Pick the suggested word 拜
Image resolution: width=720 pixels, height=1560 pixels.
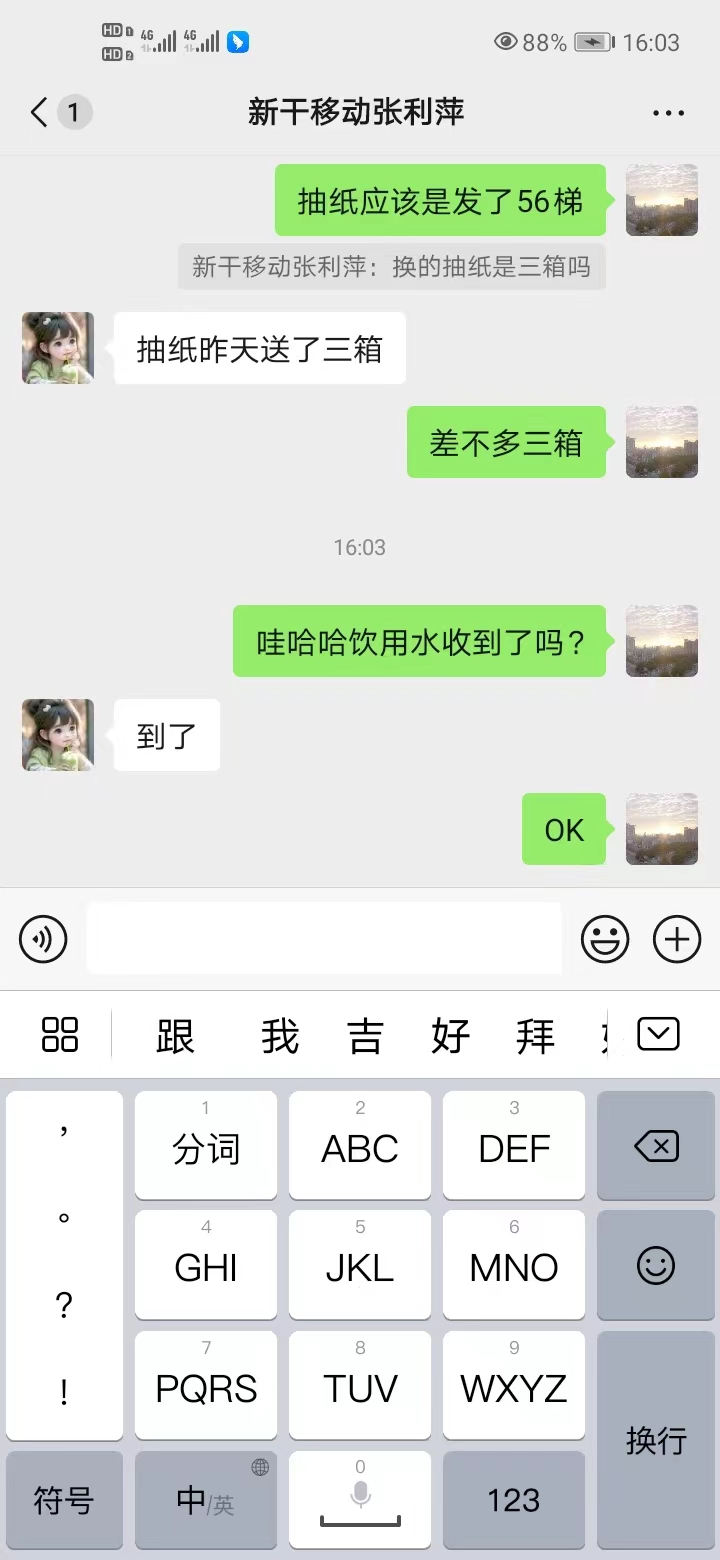coord(535,1036)
